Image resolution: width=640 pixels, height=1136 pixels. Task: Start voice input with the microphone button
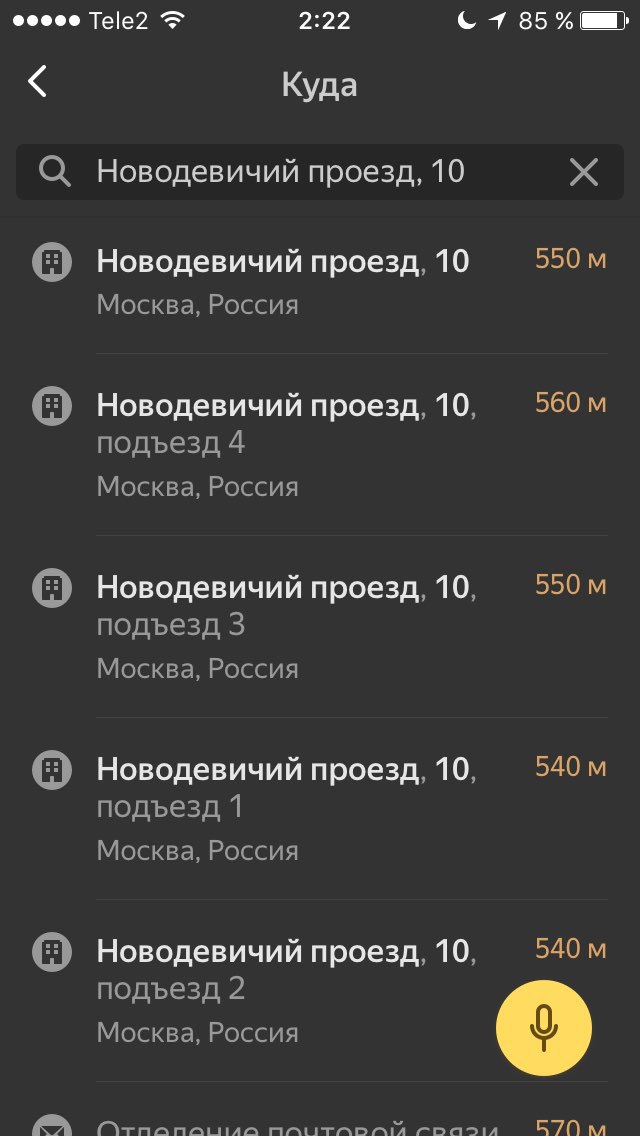point(544,1028)
